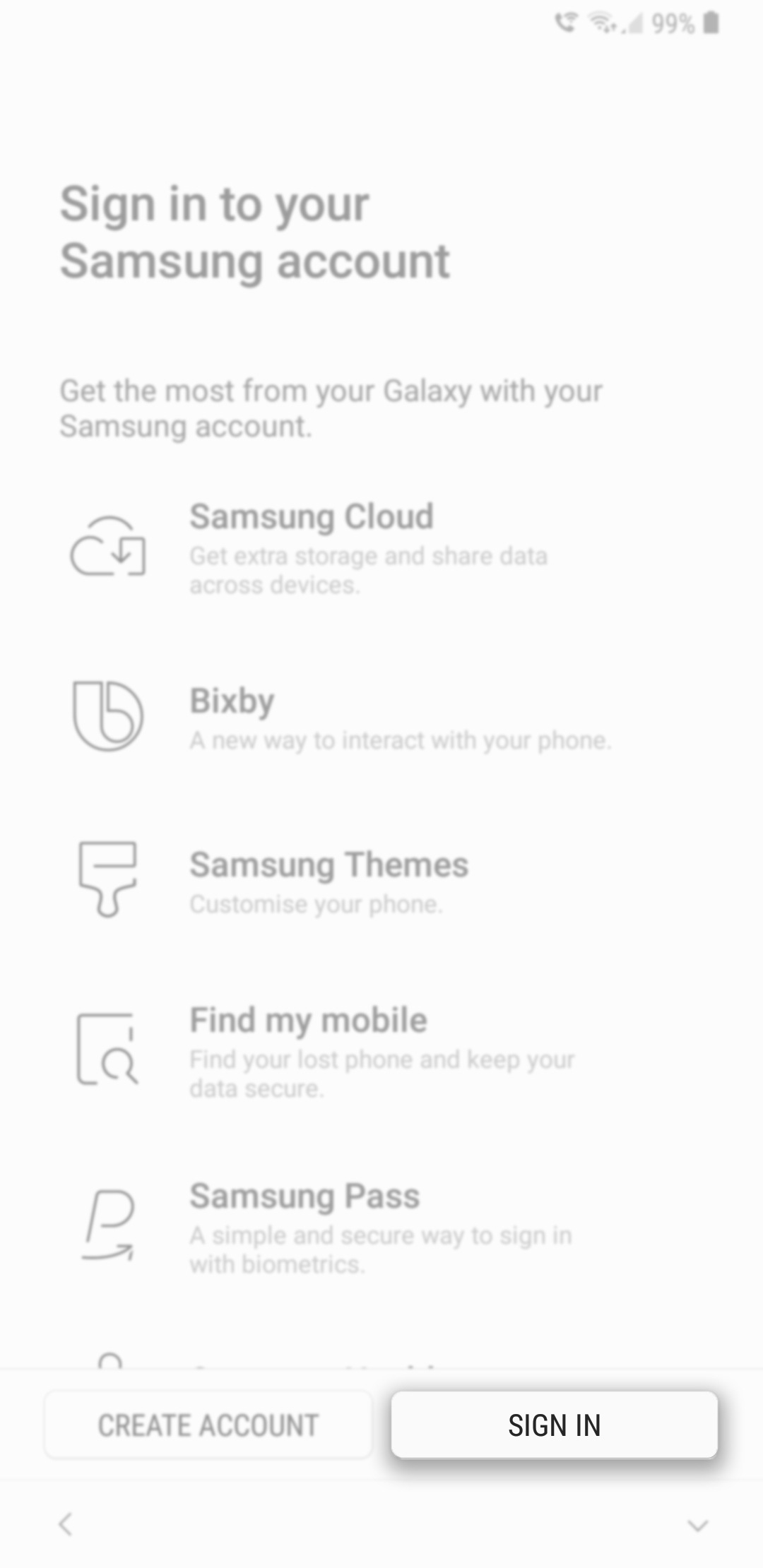
Task: Choose CREATE ACCOUNT
Action: click(208, 1425)
